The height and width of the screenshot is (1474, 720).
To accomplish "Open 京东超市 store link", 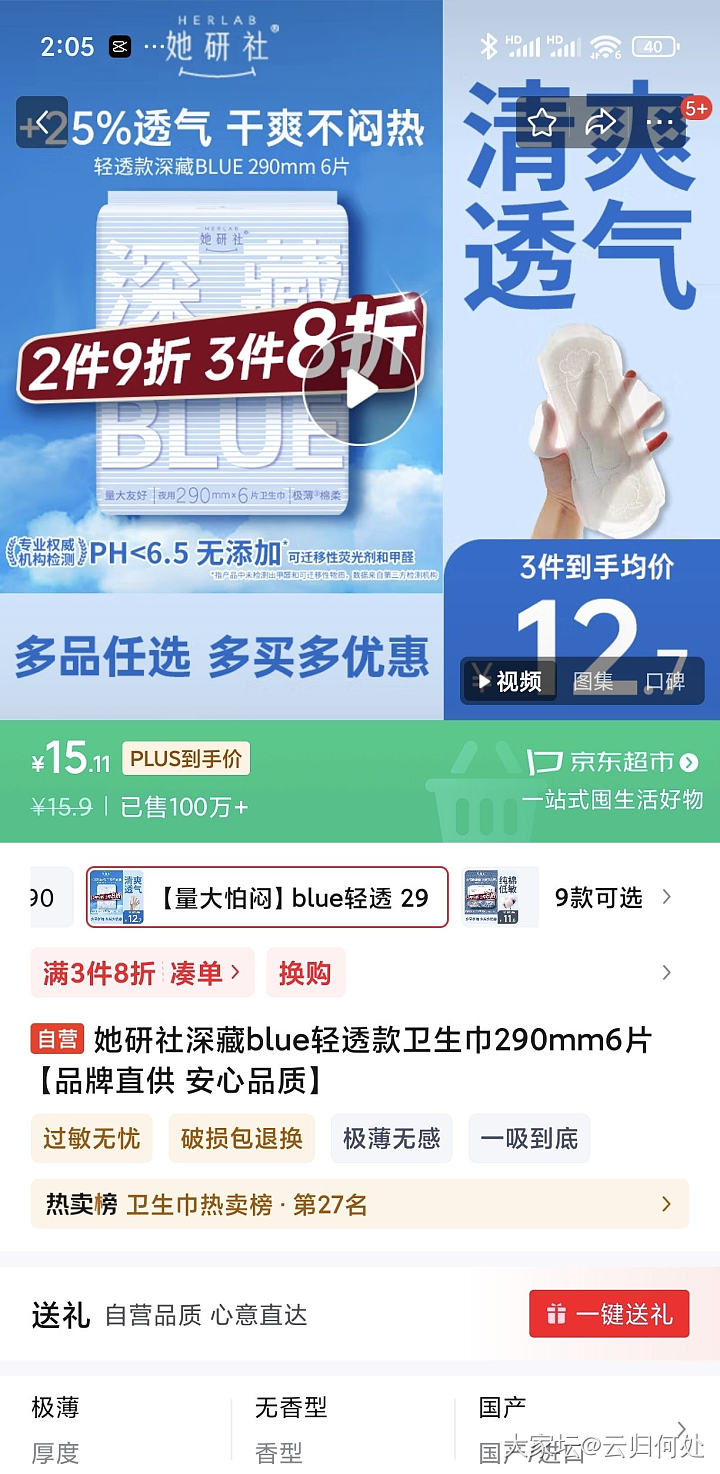I will (x=612, y=763).
